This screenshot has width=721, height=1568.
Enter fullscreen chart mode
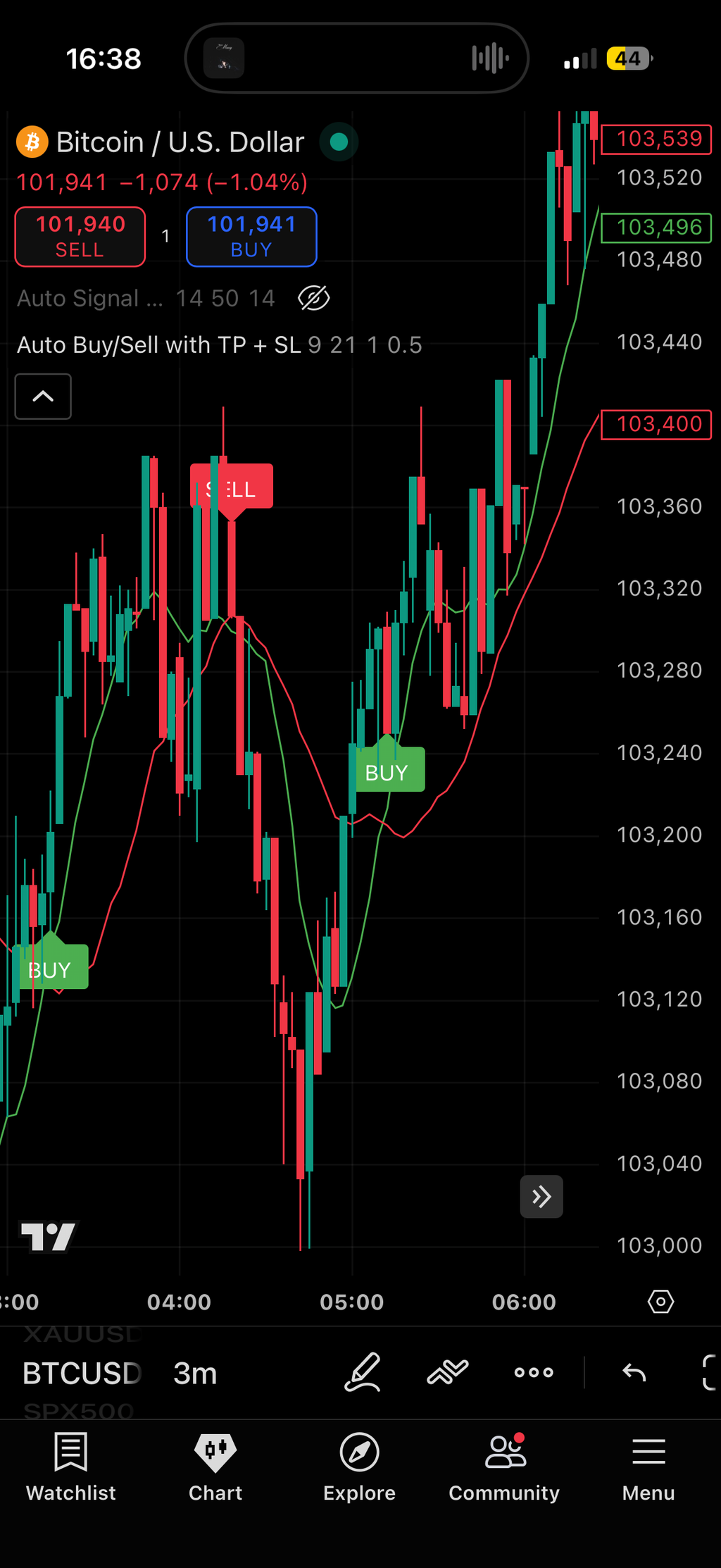point(710,1372)
